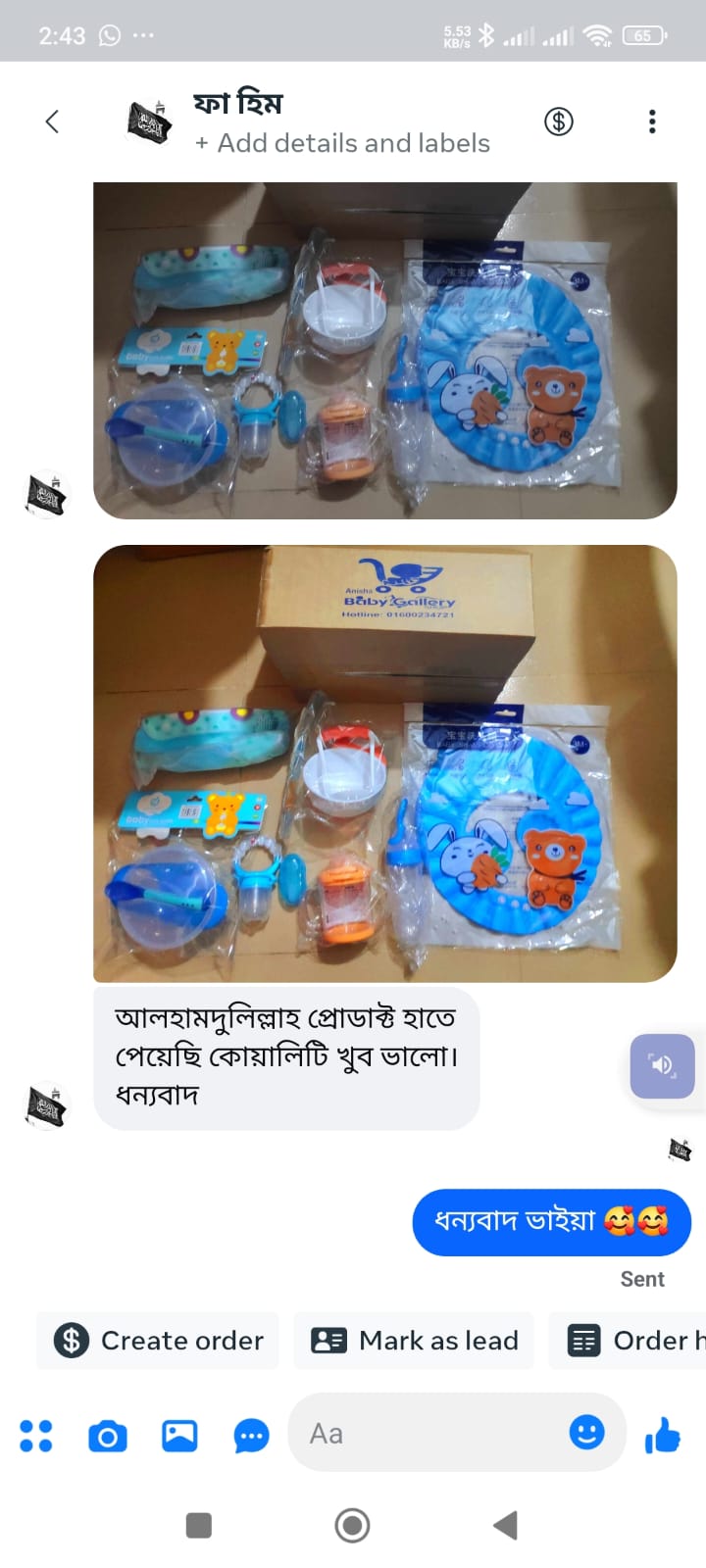
Task: Open the four-dot more options menu
Action: click(36, 1436)
